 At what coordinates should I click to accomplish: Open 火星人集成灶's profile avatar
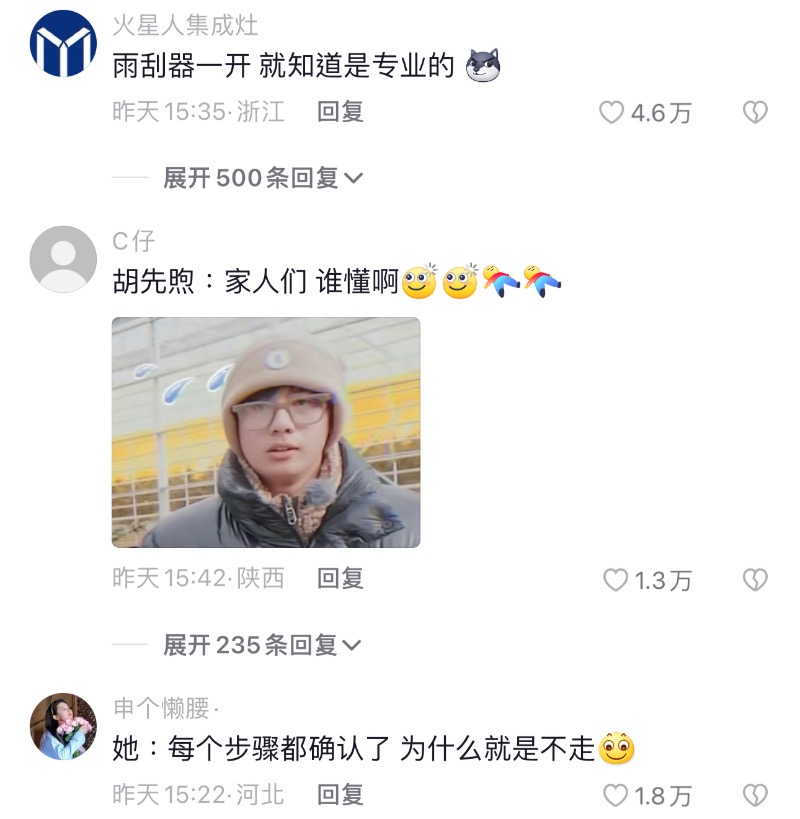tap(64, 44)
